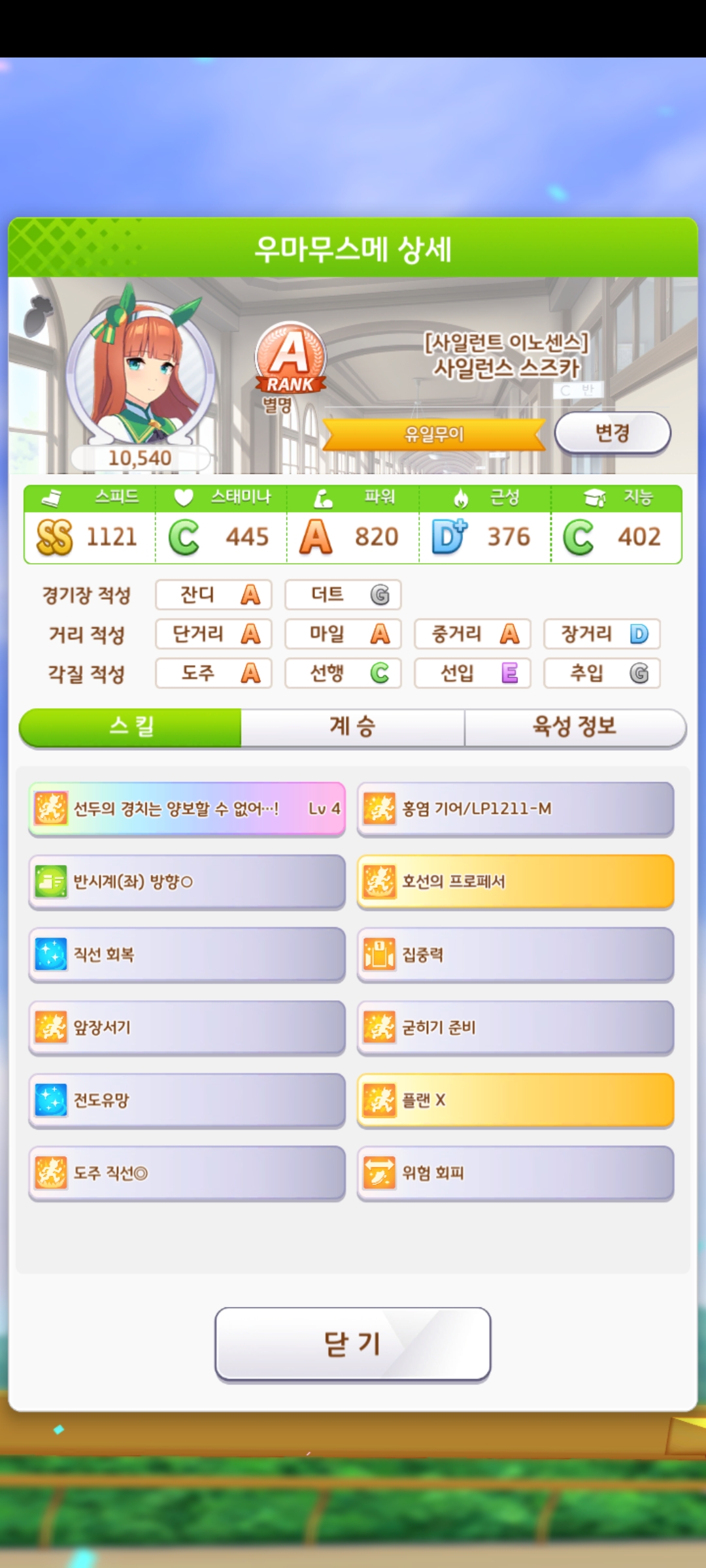This screenshot has width=706, height=1568.
Task: Tap the 전도유망 skill
Action: pos(187,1100)
